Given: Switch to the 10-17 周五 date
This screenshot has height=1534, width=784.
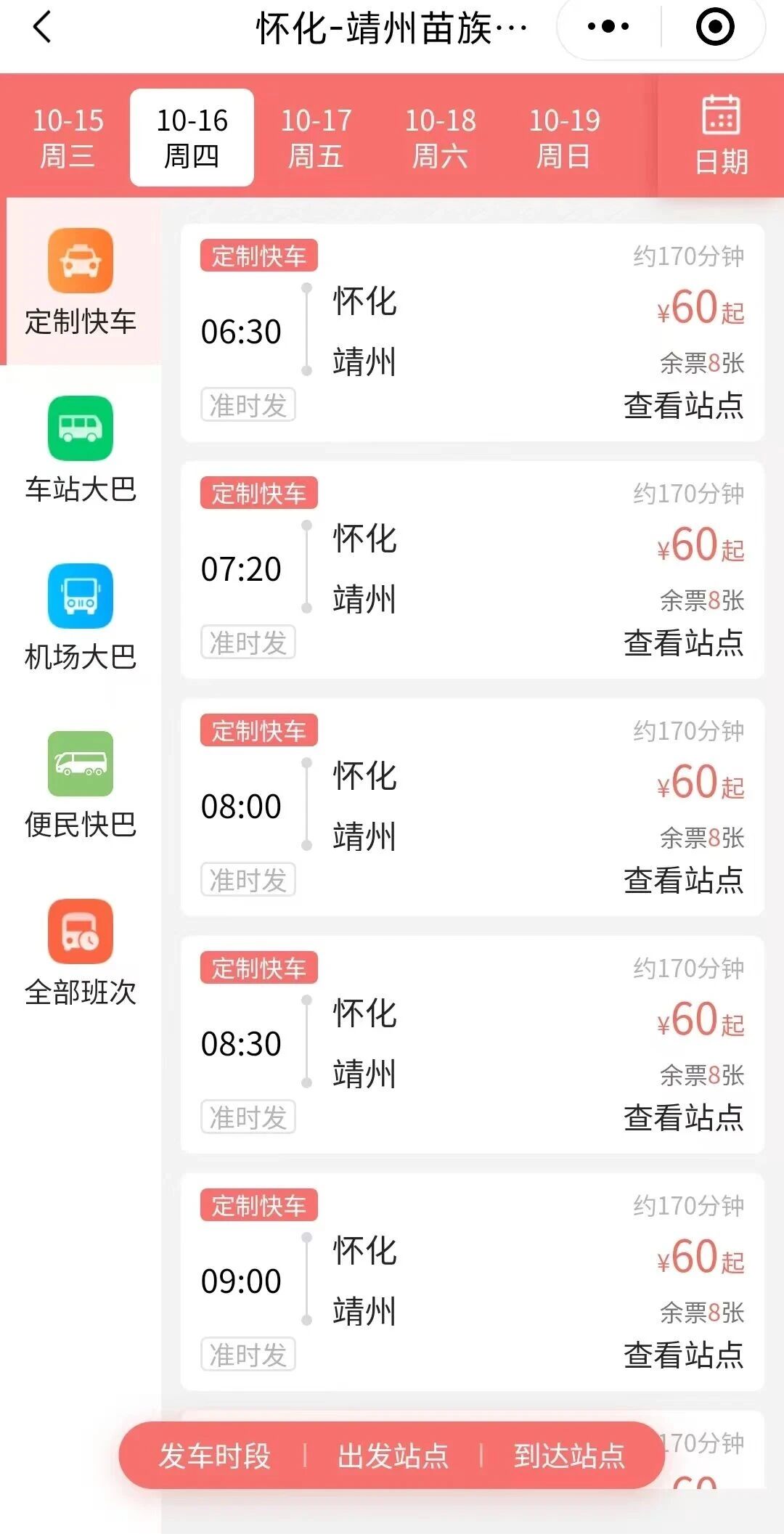Looking at the screenshot, I should point(316,137).
